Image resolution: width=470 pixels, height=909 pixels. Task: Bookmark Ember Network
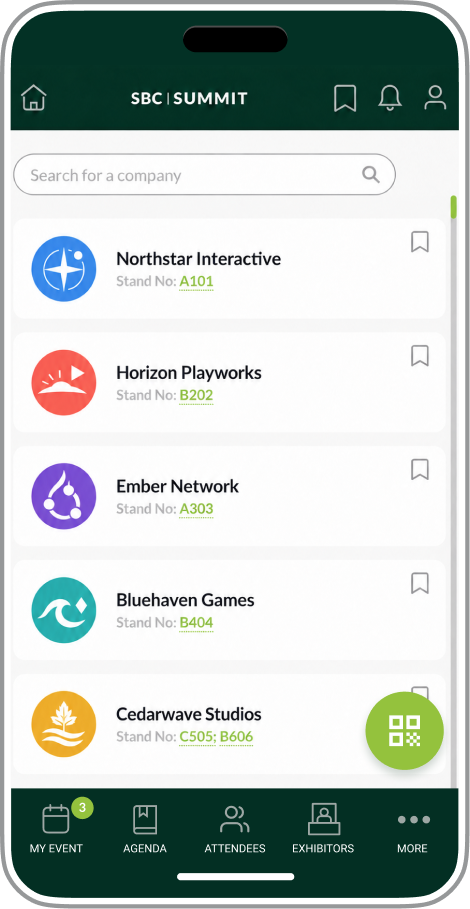tap(420, 469)
